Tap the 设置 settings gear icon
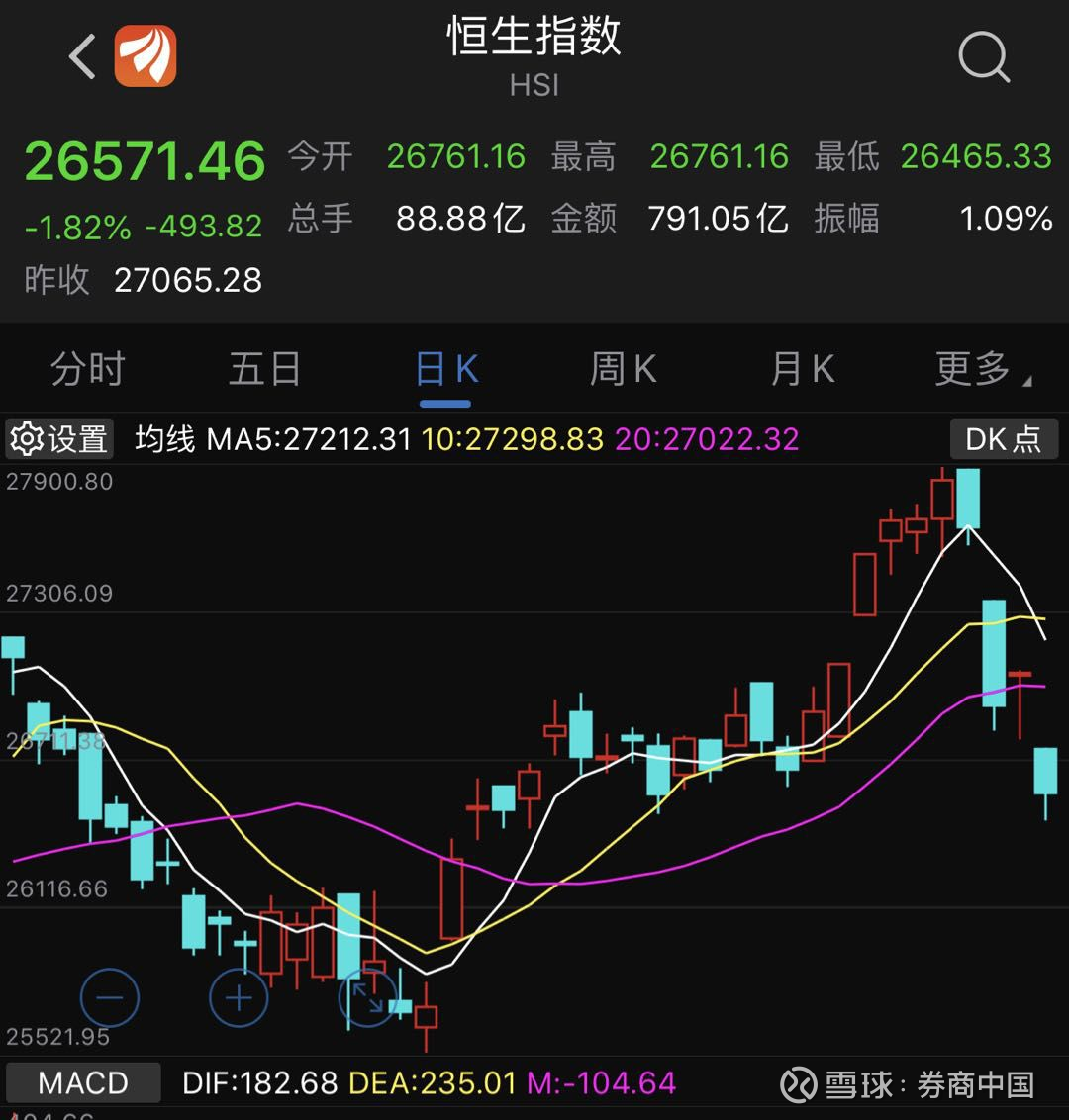This screenshot has height=1120, width=1069. [59, 438]
